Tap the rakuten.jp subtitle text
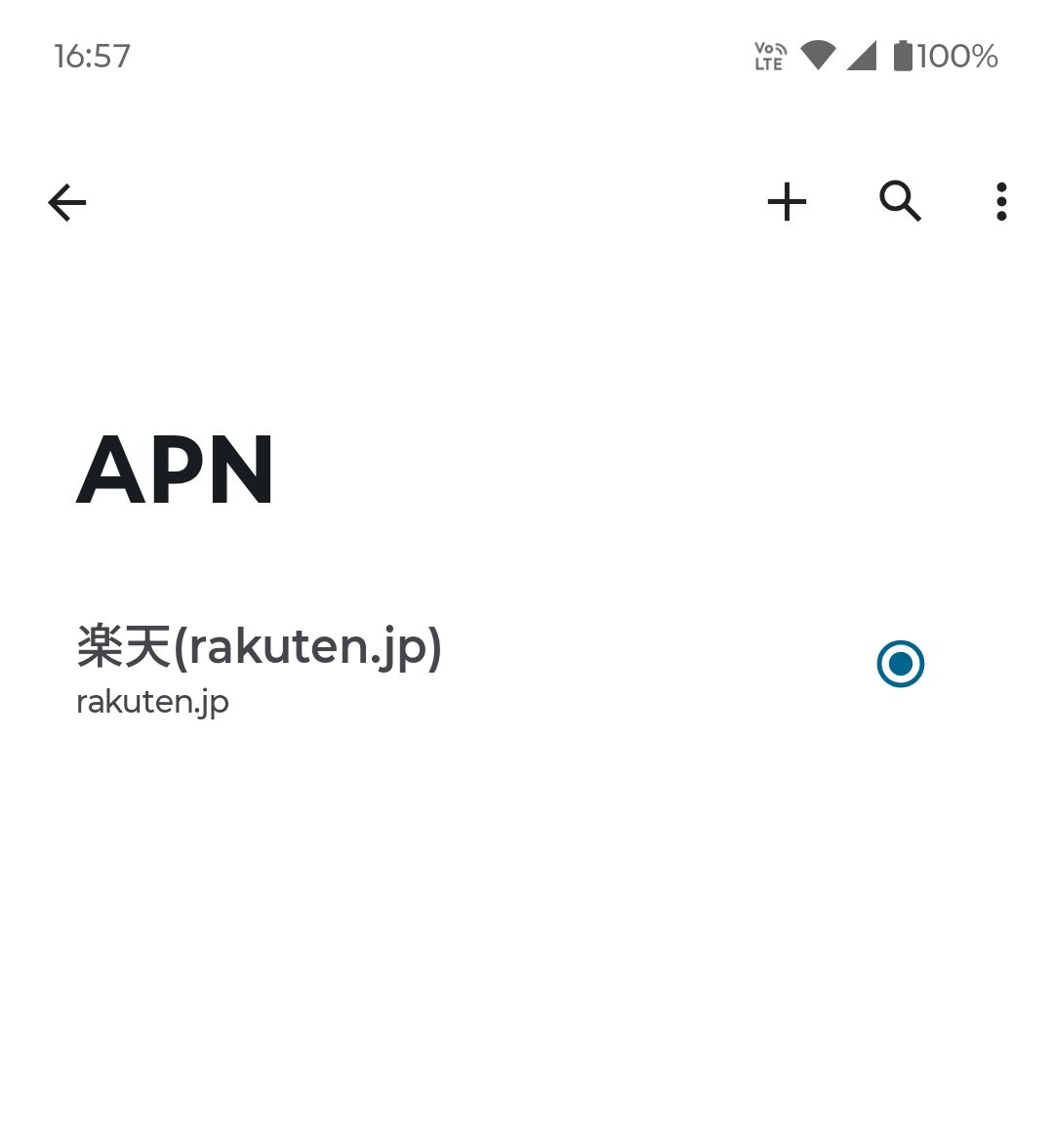Image resolution: width=1054 pixels, height=1148 pixels. 151,700
